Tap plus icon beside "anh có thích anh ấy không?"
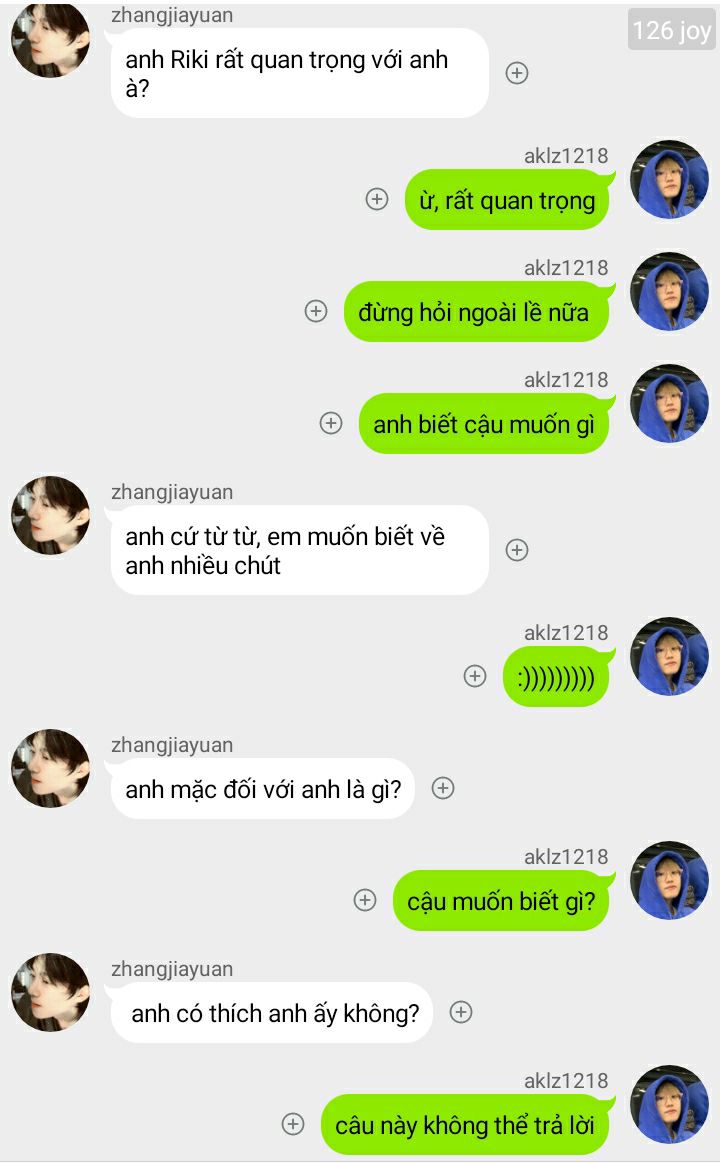 coord(461,1012)
